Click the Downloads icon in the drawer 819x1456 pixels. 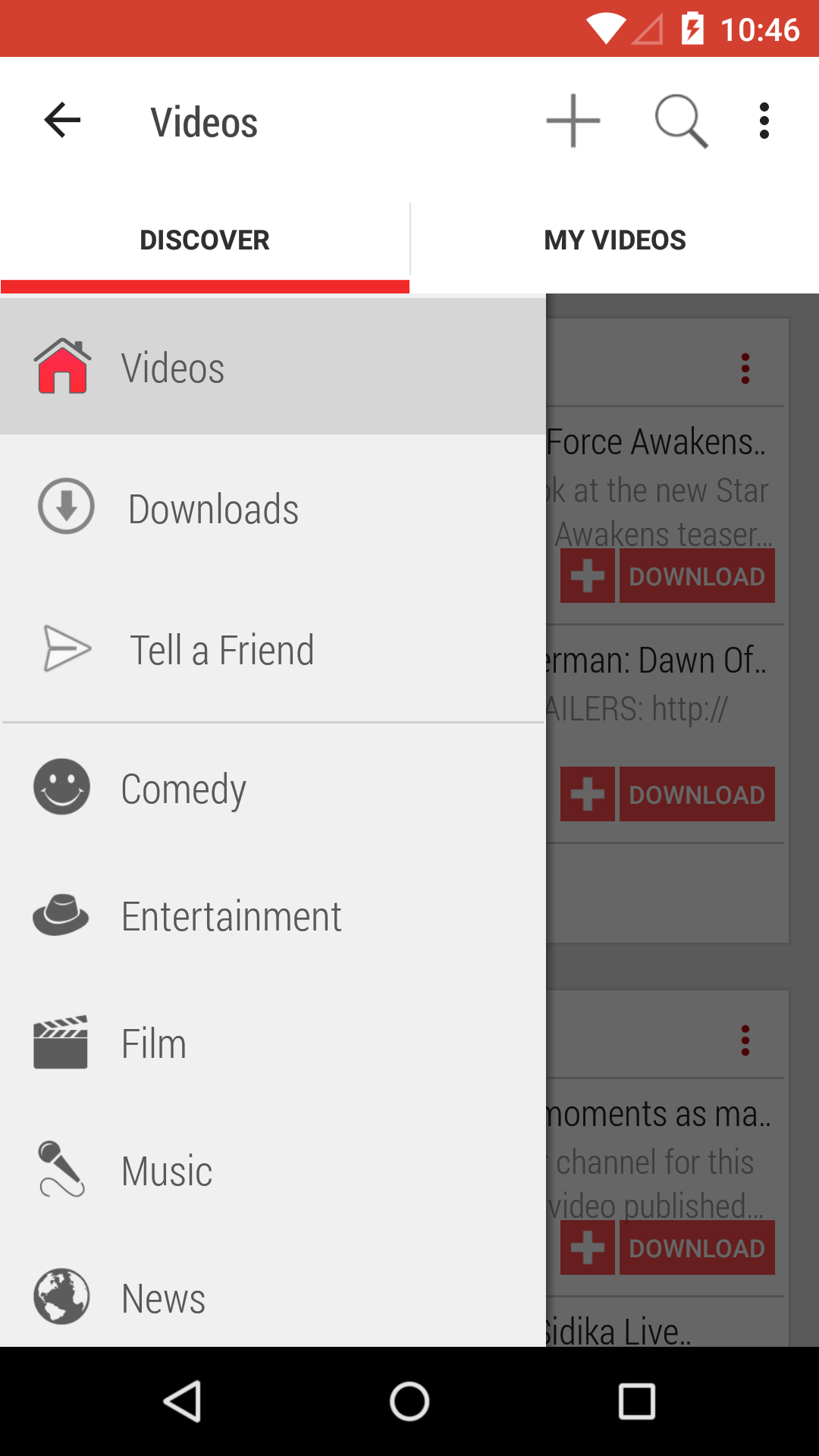point(67,507)
